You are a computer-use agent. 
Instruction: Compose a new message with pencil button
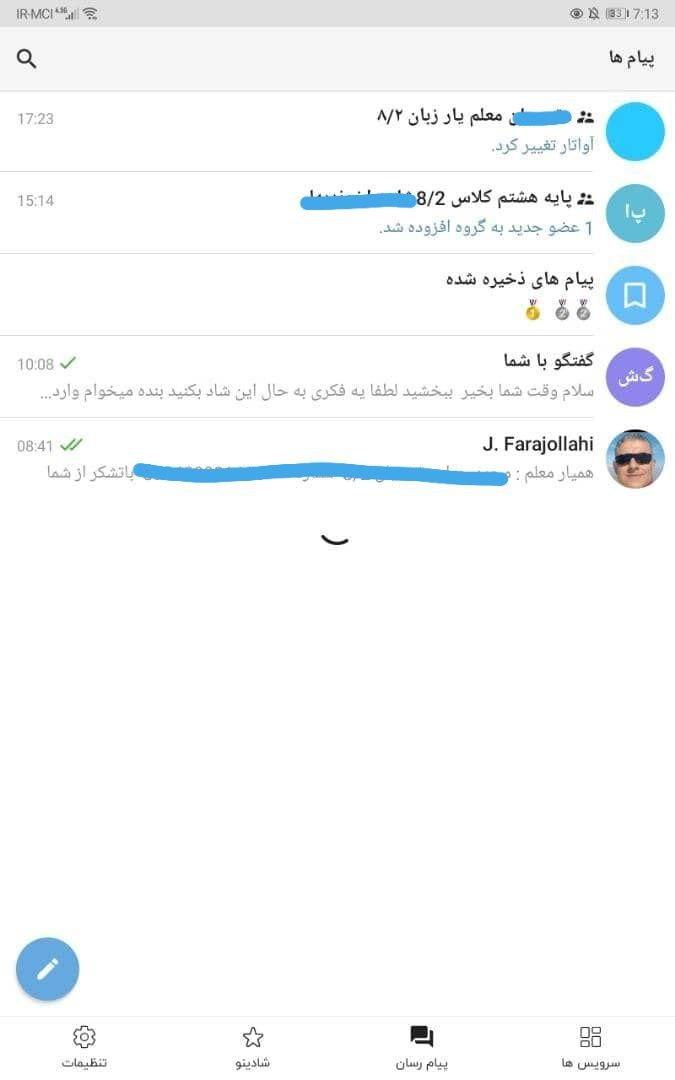(x=47, y=968)
